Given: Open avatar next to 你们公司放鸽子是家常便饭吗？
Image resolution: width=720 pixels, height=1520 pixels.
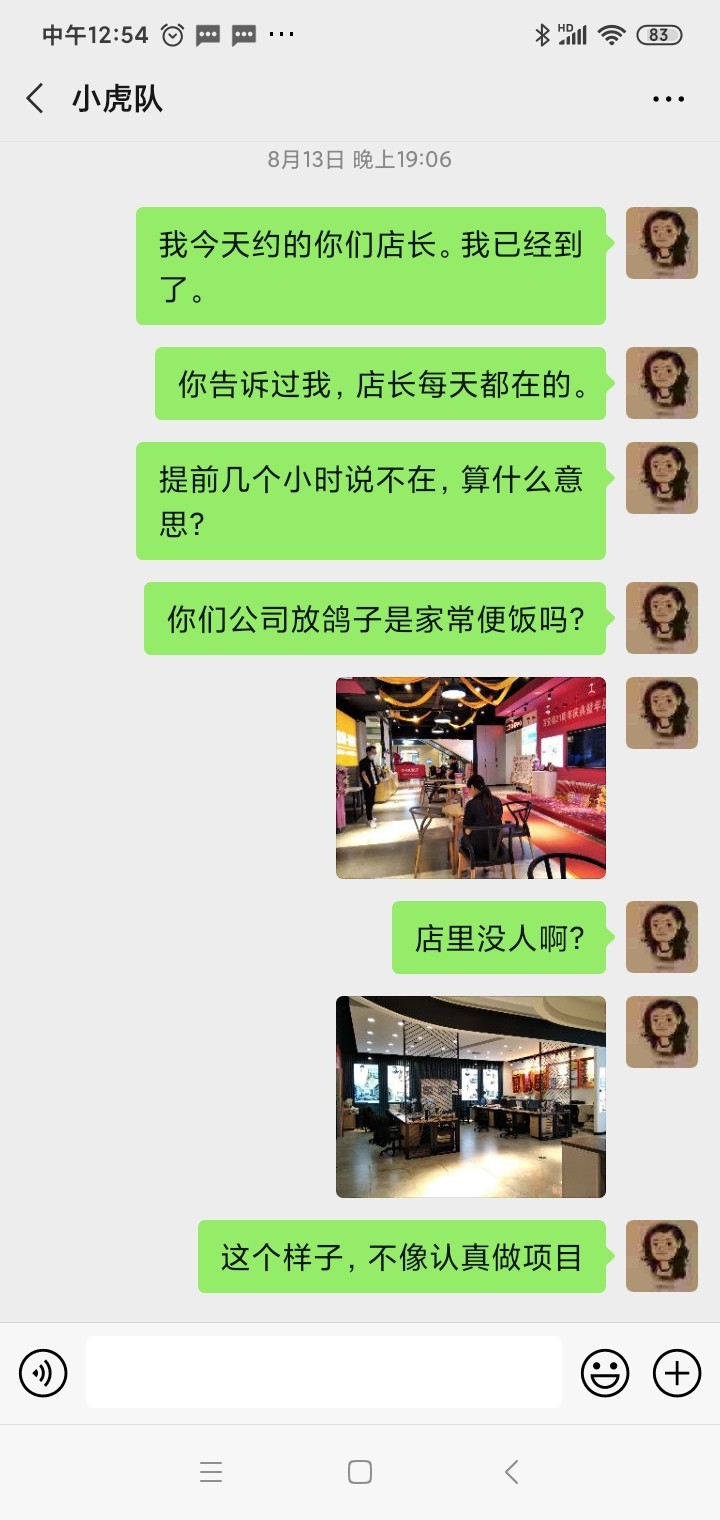Looking at the screenshot, I should [661, 618].
